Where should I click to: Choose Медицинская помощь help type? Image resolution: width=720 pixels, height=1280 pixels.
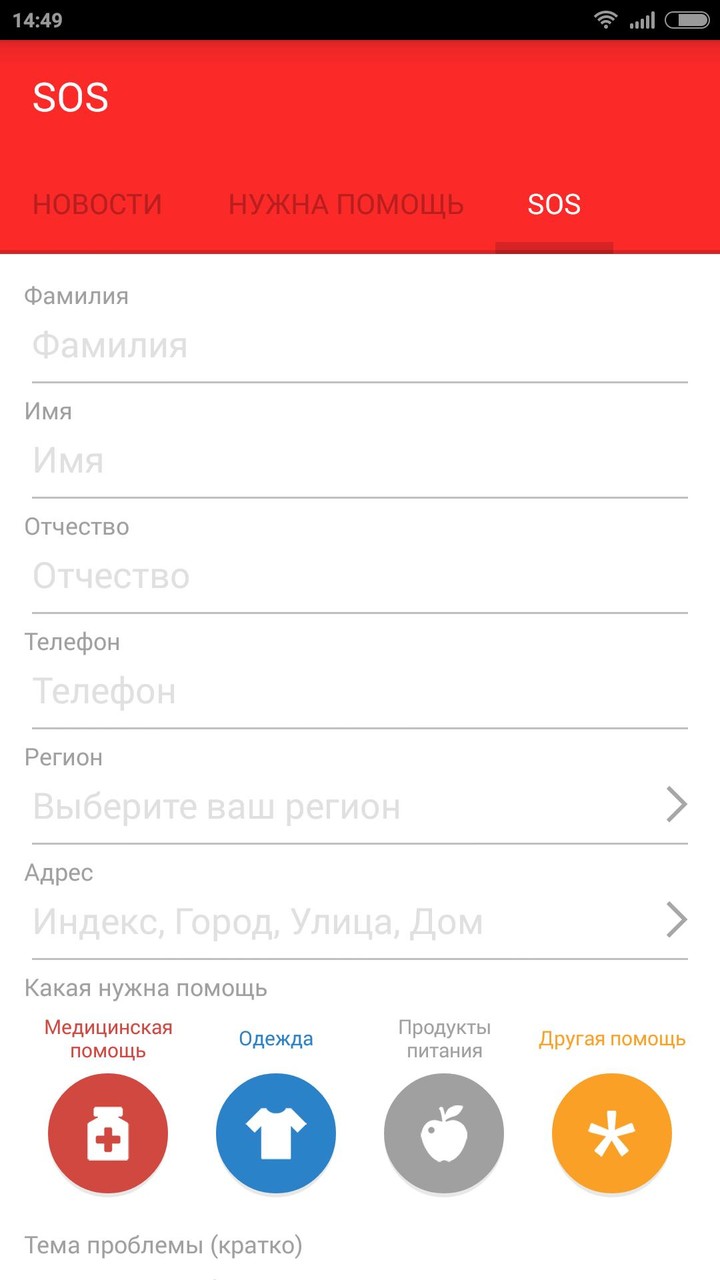click(108, 1134)
